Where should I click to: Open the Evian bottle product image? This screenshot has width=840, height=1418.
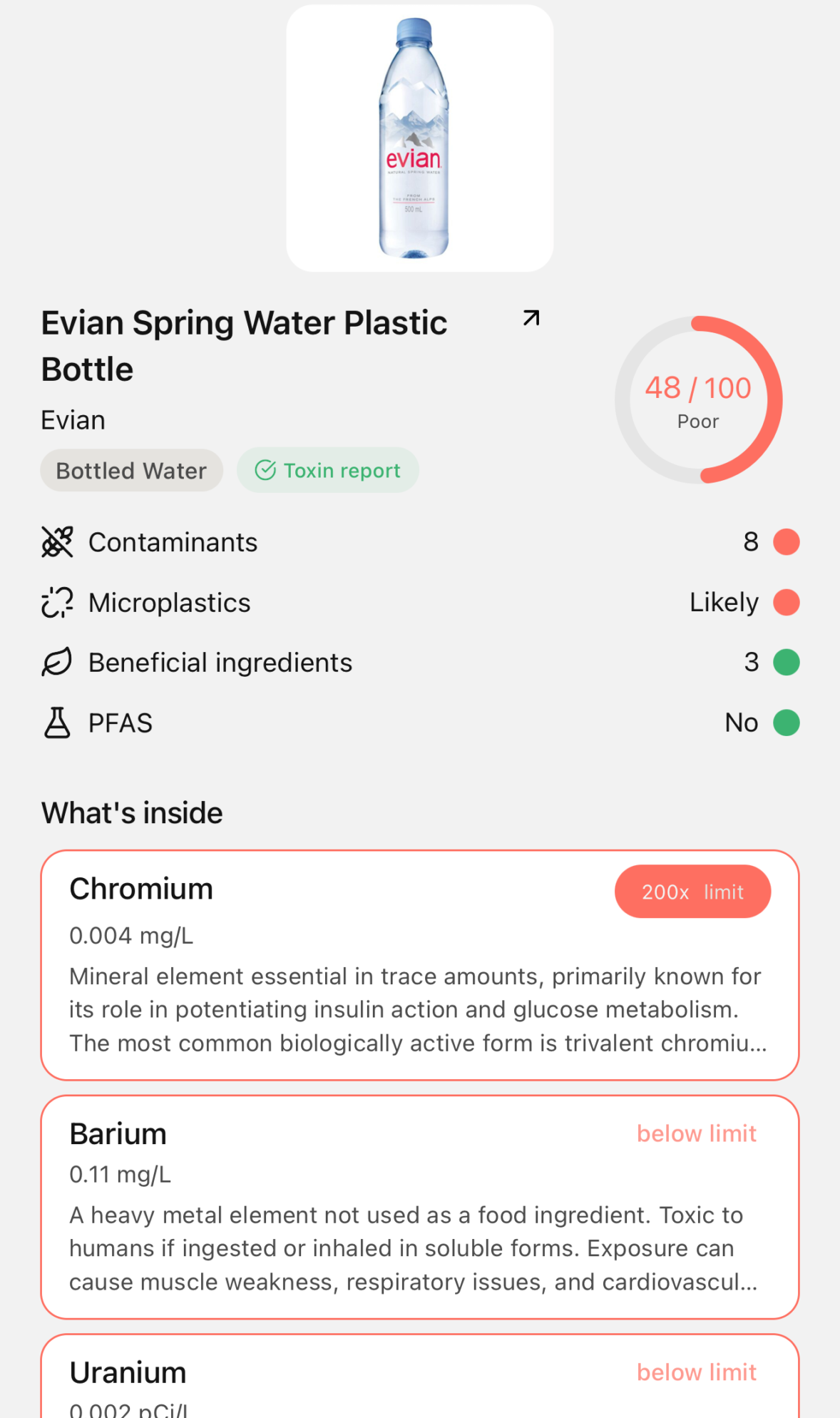tap(419, 137)
